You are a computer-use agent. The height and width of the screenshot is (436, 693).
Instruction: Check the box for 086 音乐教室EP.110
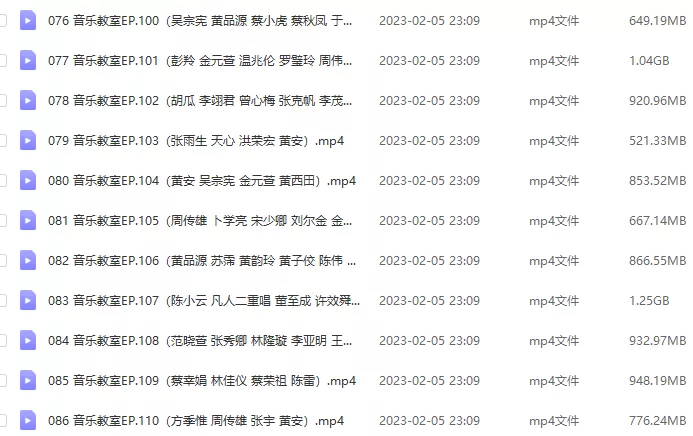(x=2, y=420)
